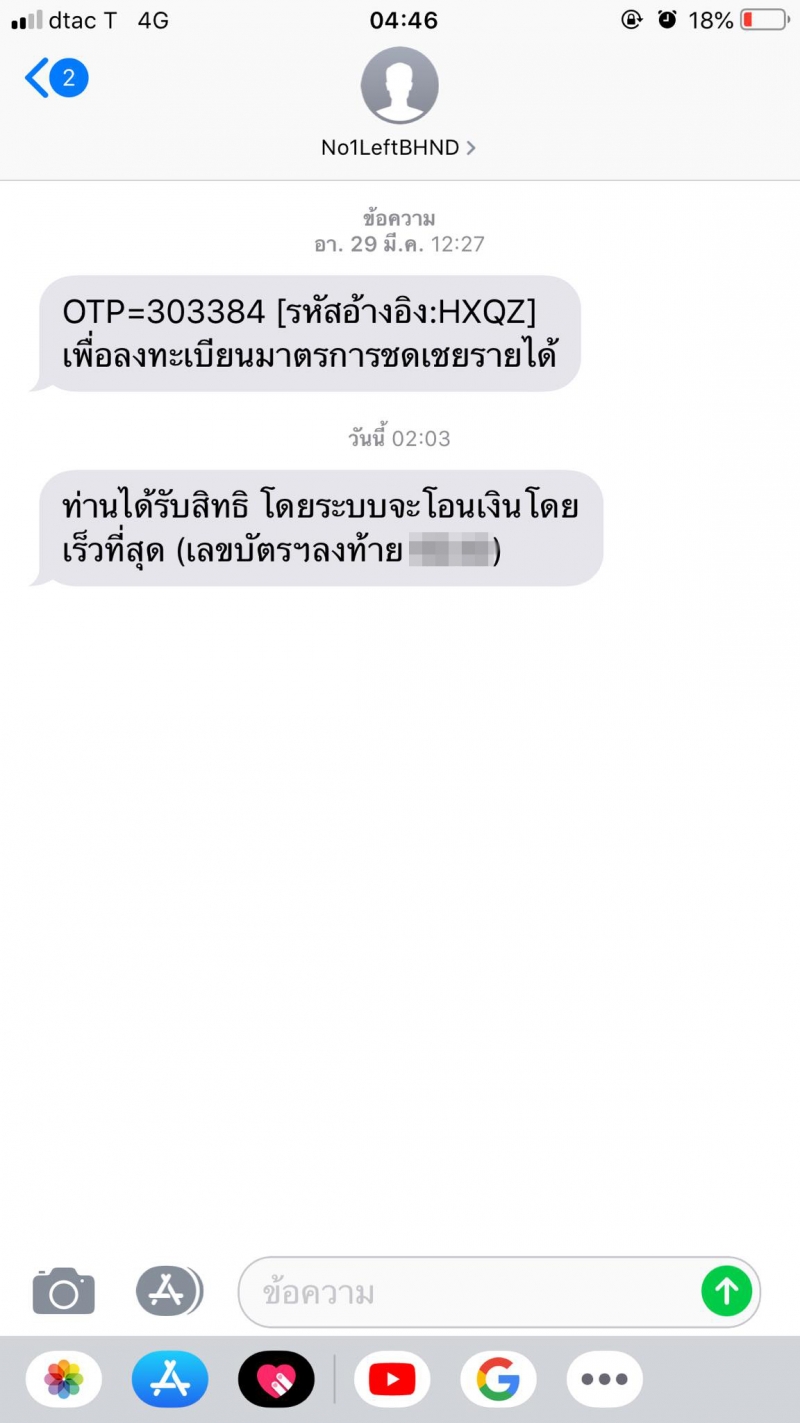This screenshot has width=800, height=1423.
Task: Open Google in the app drawer
Action: (x=498, y=1380)
